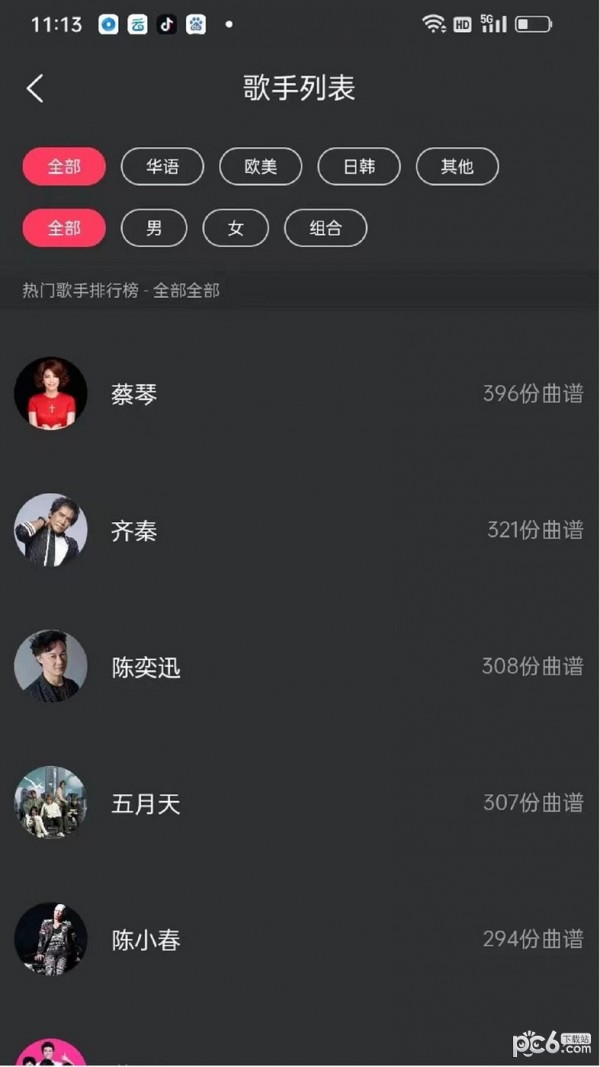Filter the list to 女 singers

235,228
